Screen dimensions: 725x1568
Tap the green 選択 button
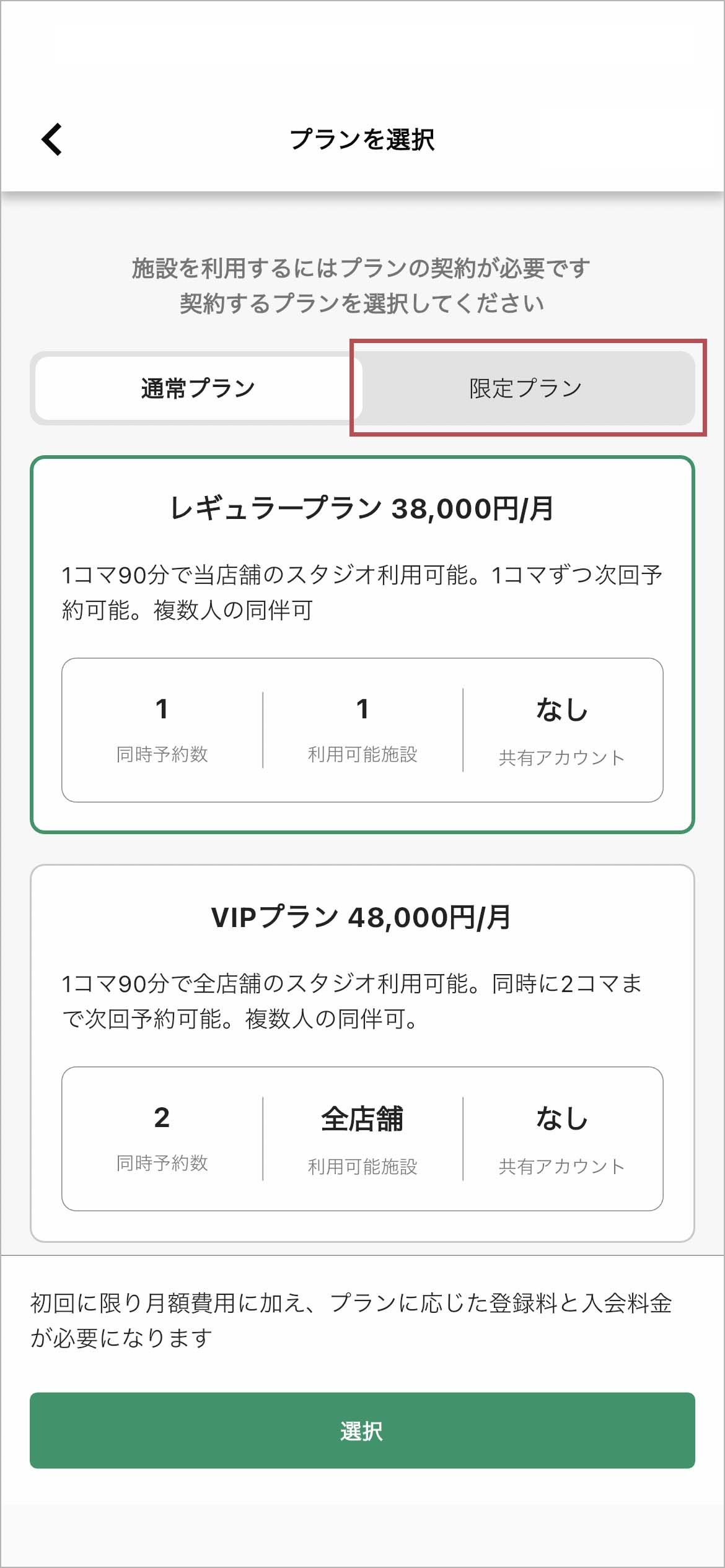(x=362, y=1431)
